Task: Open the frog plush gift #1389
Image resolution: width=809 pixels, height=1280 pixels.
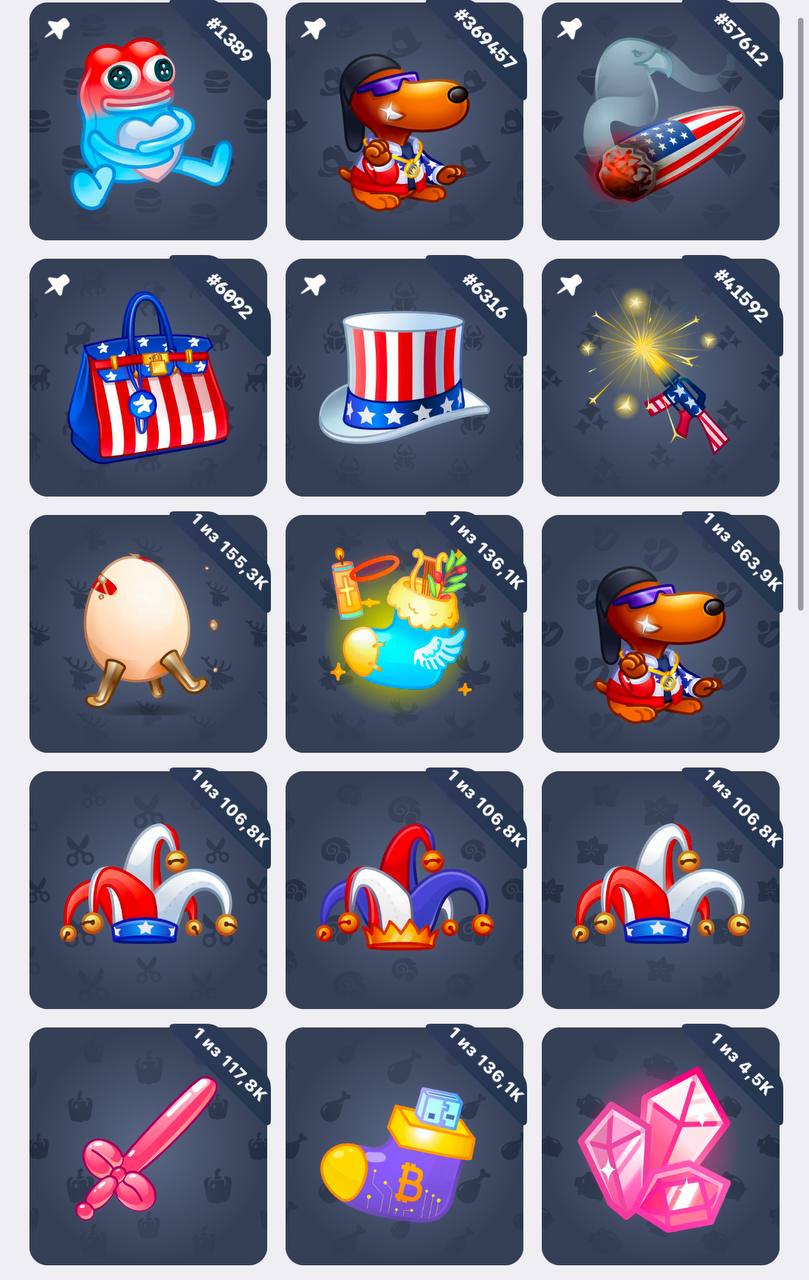Action: coord(148,122)
